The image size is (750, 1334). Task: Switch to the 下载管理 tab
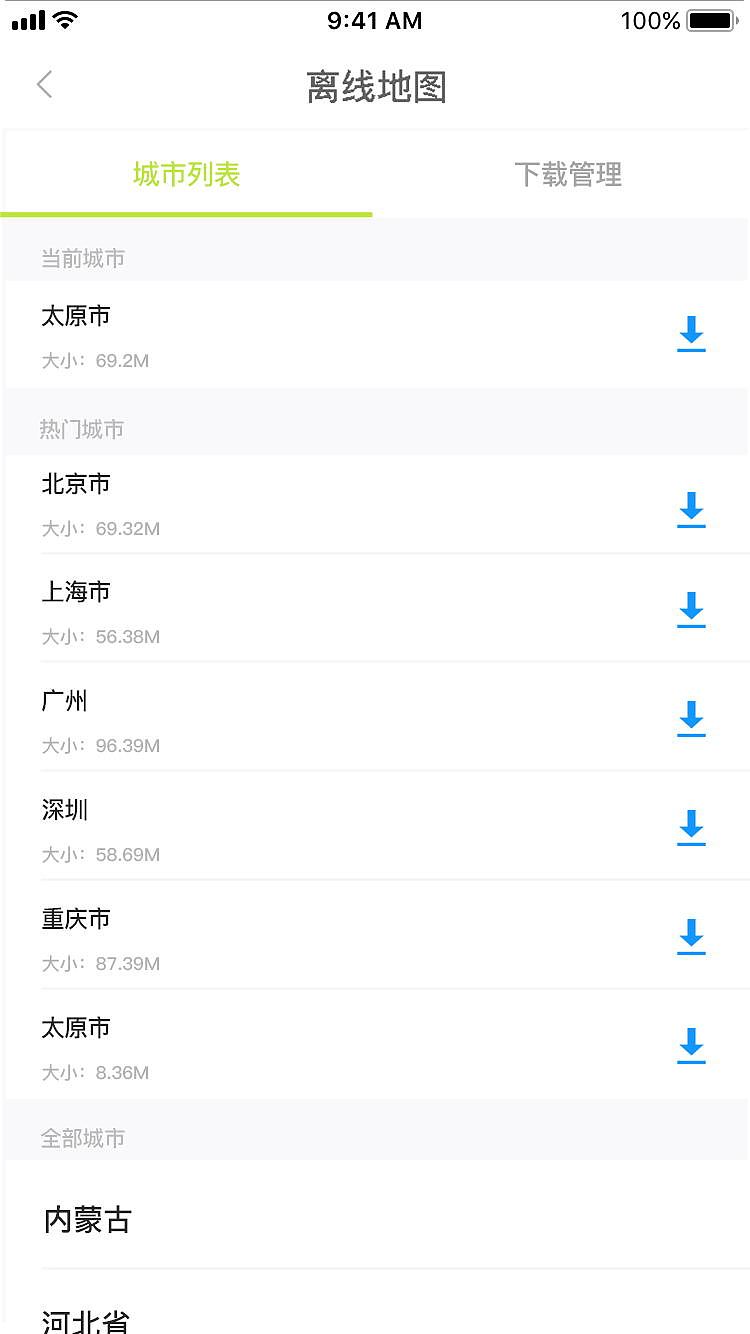[x=570, y=173]
